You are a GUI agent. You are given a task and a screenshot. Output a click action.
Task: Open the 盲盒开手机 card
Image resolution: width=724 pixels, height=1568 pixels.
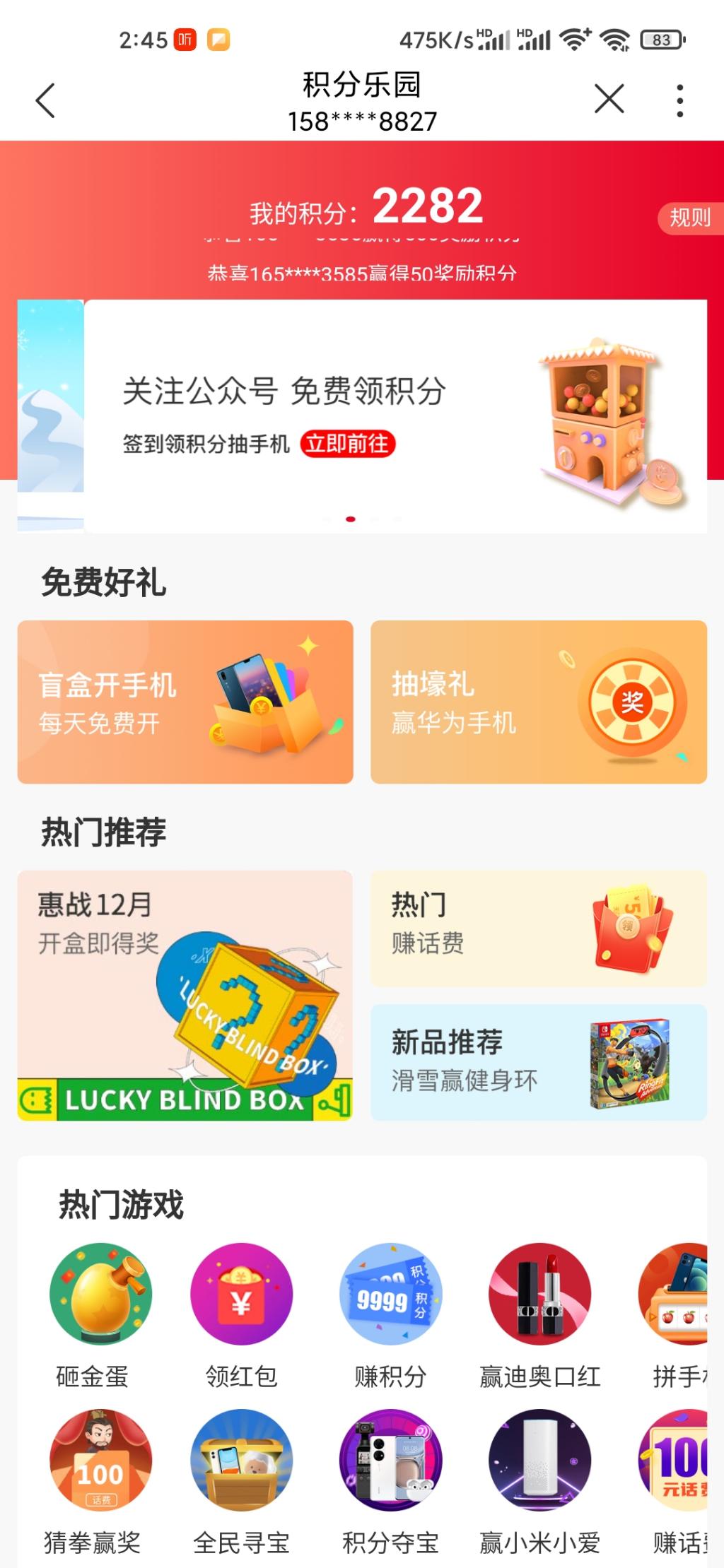point(185,702)
